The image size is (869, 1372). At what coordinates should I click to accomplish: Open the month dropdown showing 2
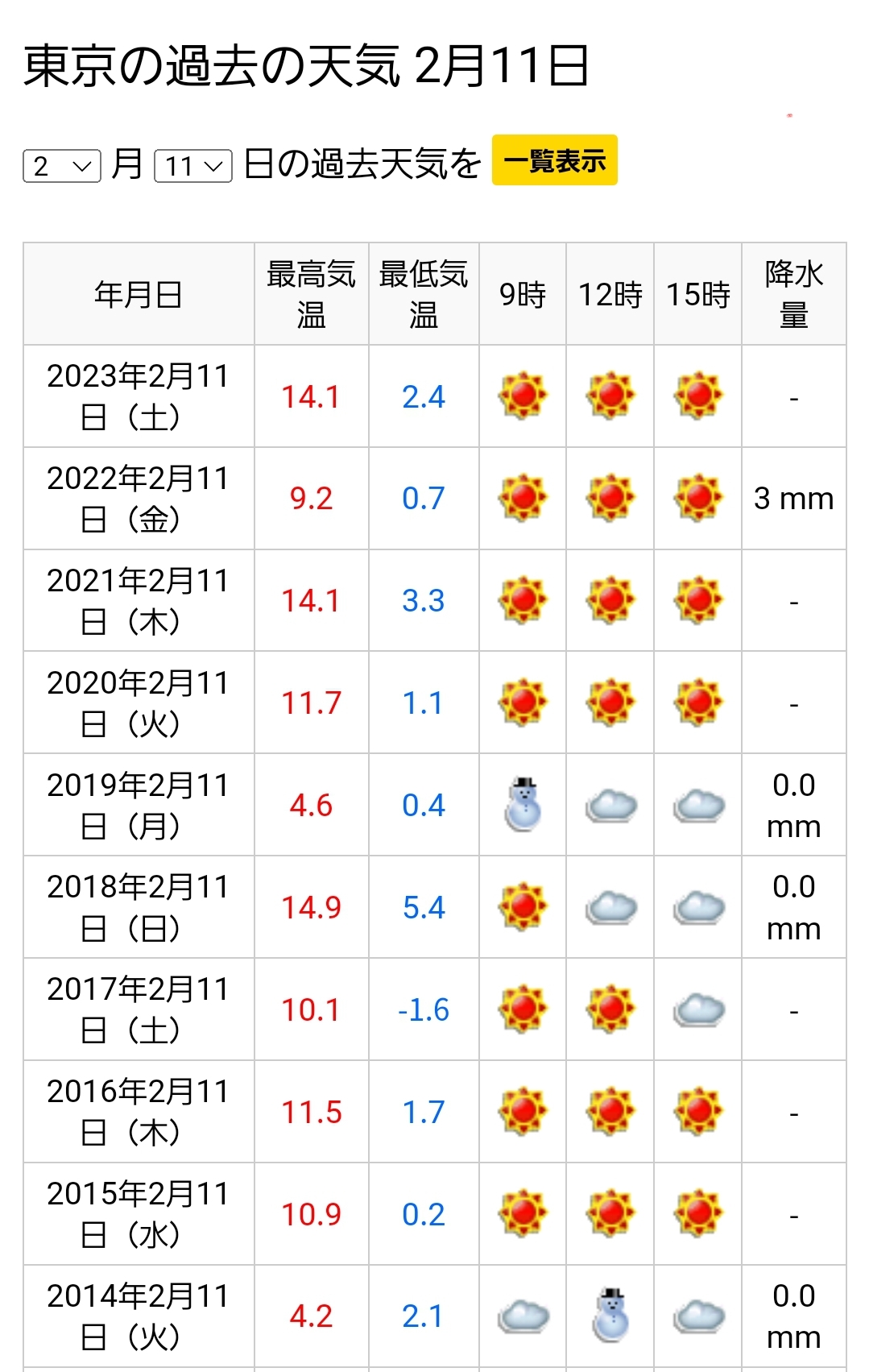click(62, 166)
